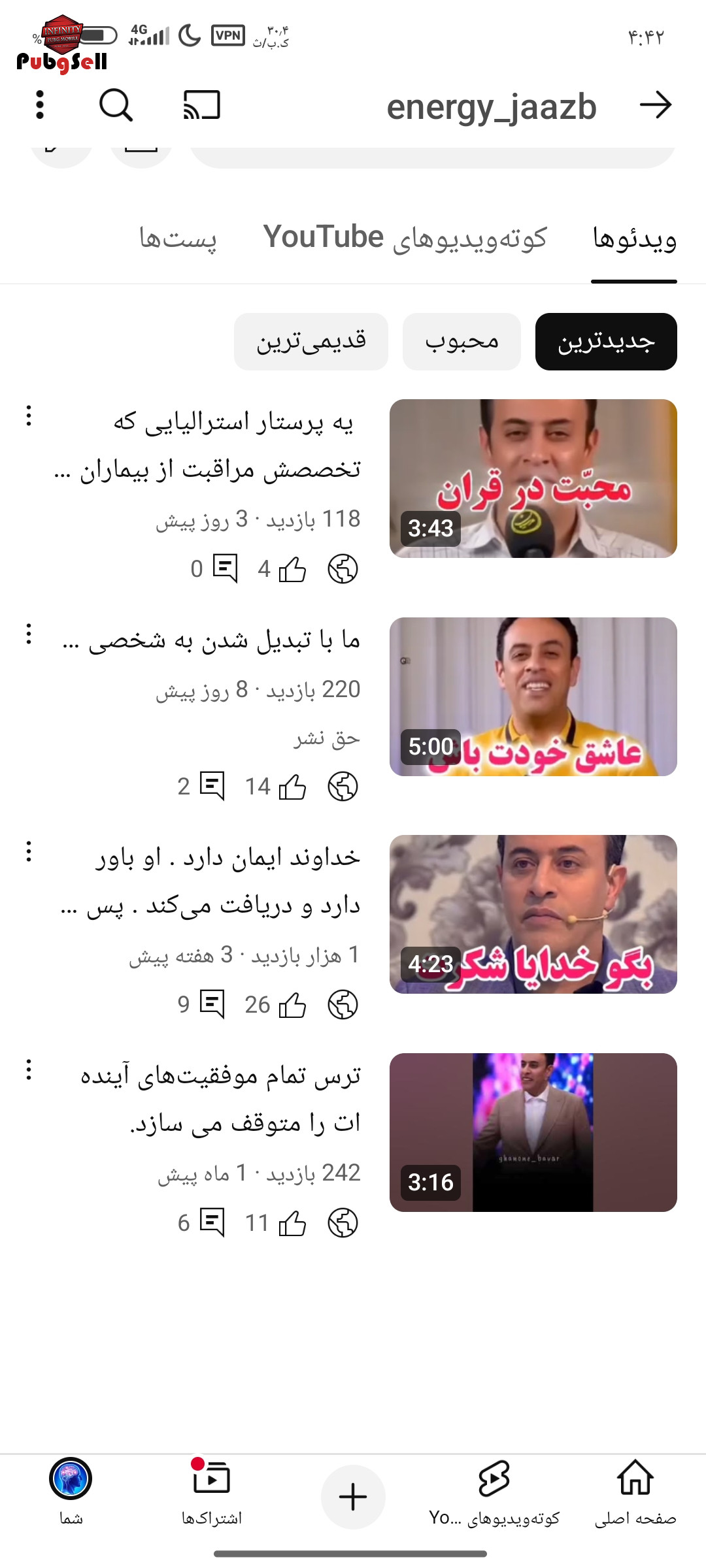
Task: Switch to the کوته‌ویدیوهای YouTube tab
Action: tap(405, 238)
